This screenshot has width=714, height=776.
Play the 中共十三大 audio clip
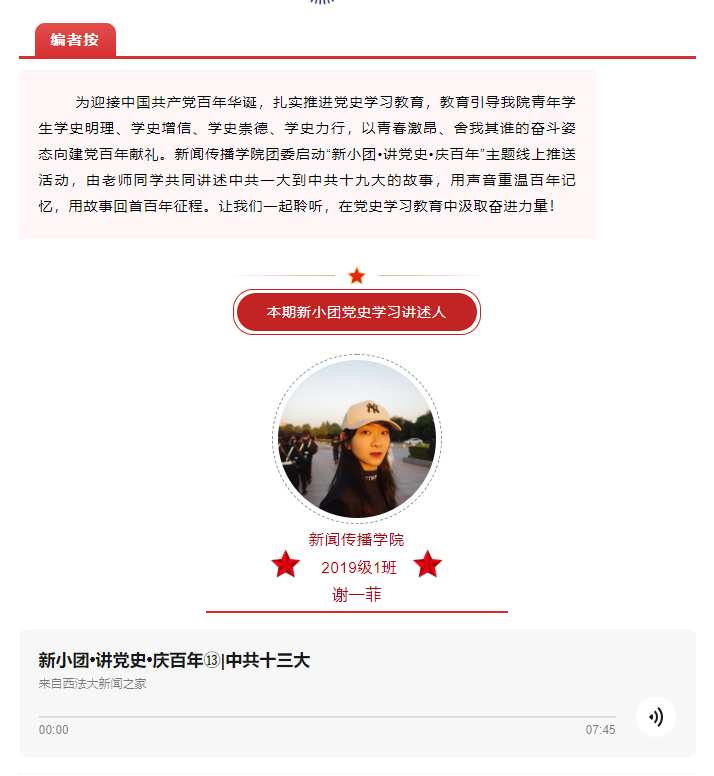coord(655,717)
